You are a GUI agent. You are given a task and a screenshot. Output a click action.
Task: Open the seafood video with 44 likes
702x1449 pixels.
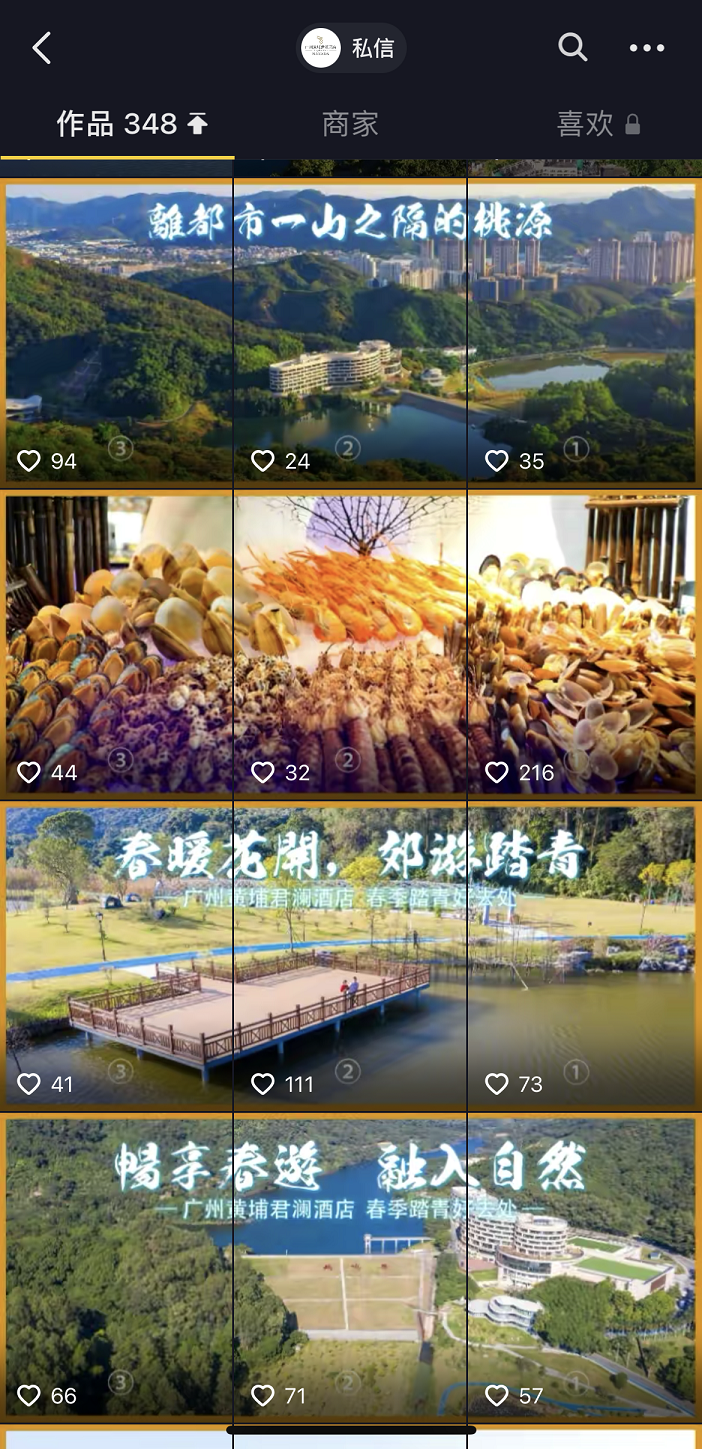click(117, 644)
